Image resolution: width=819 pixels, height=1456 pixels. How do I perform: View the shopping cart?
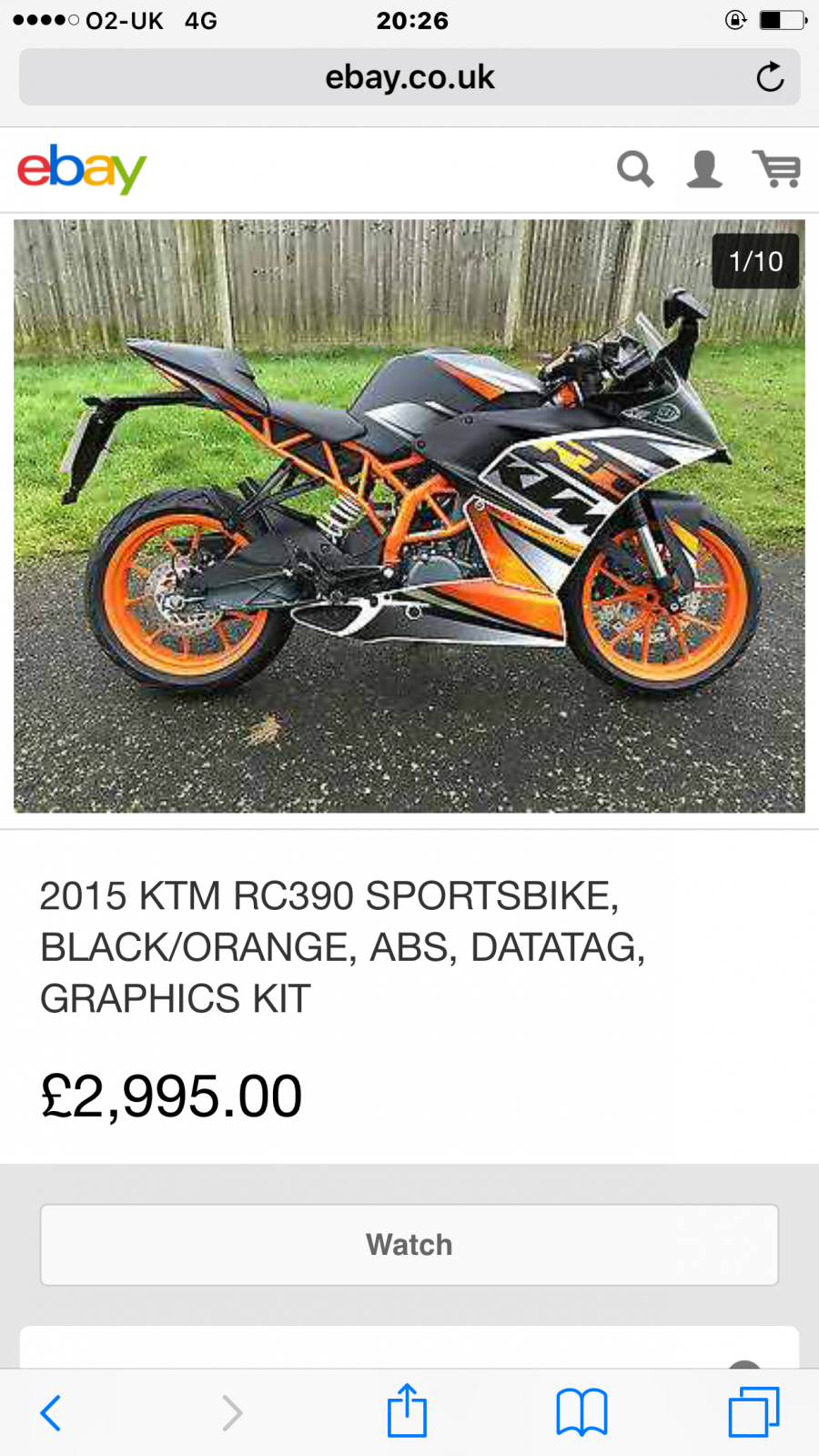(776, 169)
